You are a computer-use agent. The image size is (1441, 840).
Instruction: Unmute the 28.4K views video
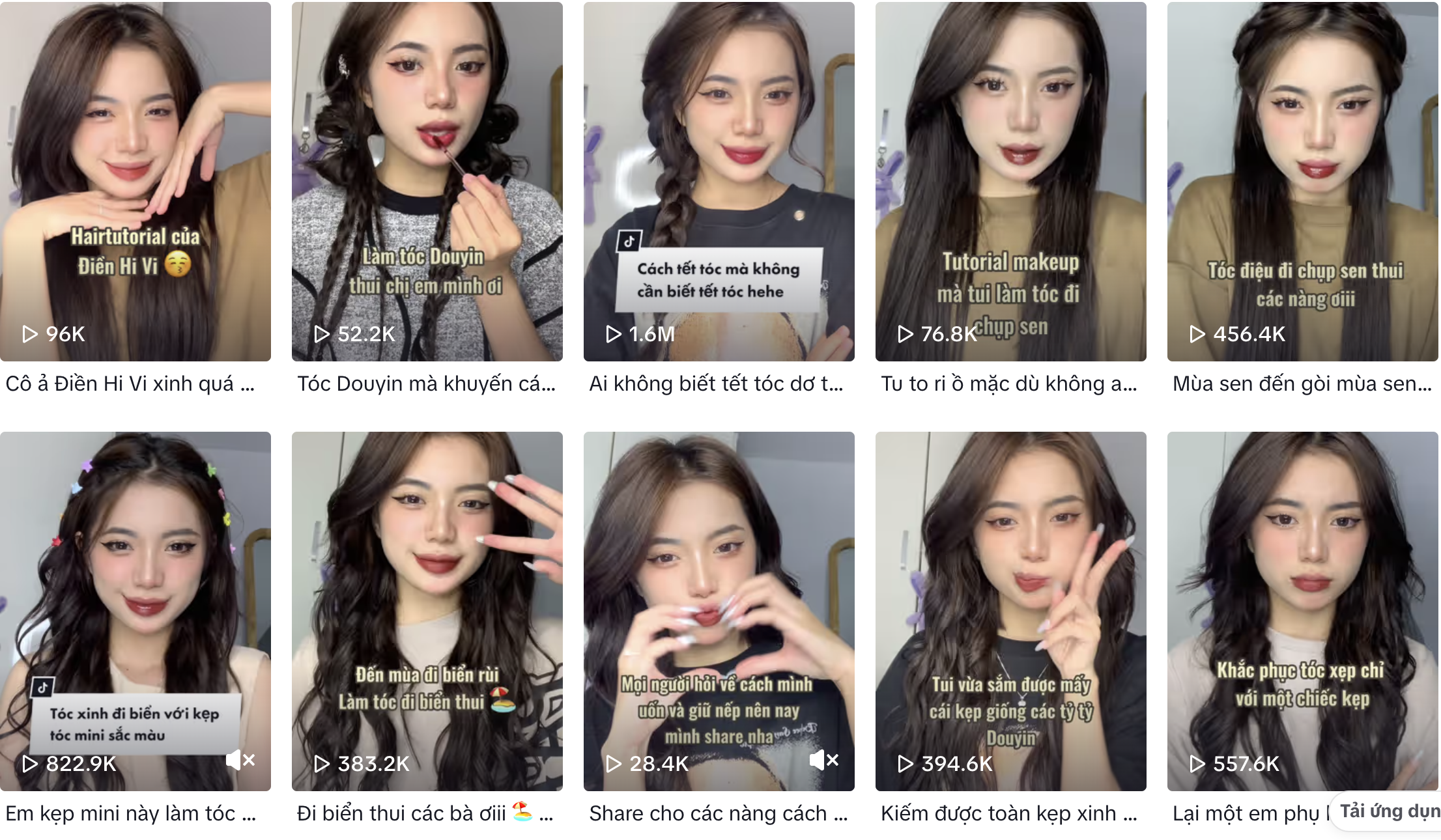click(x=824, y=760)
